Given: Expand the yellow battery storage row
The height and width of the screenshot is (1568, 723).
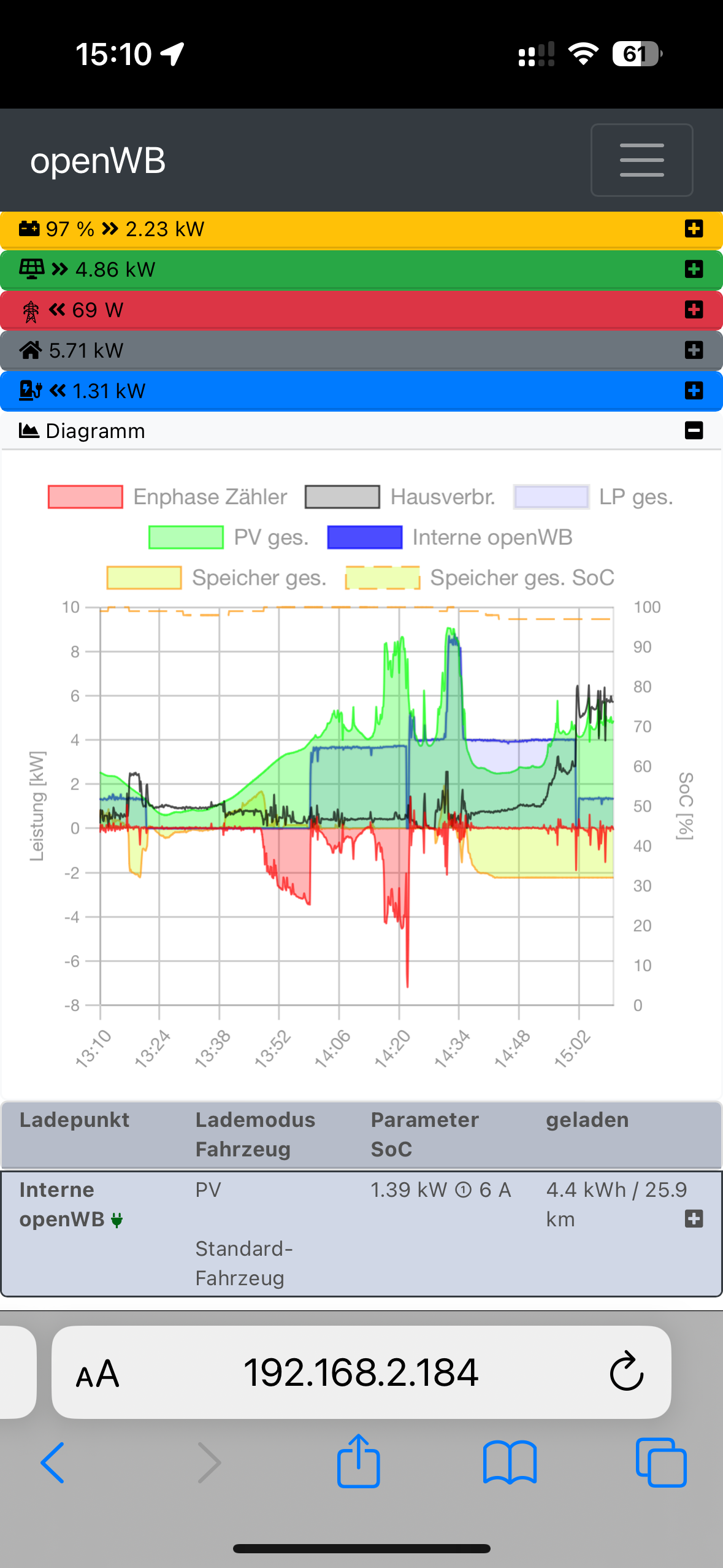Looking at the screenshot, I should tap(694, 229).
